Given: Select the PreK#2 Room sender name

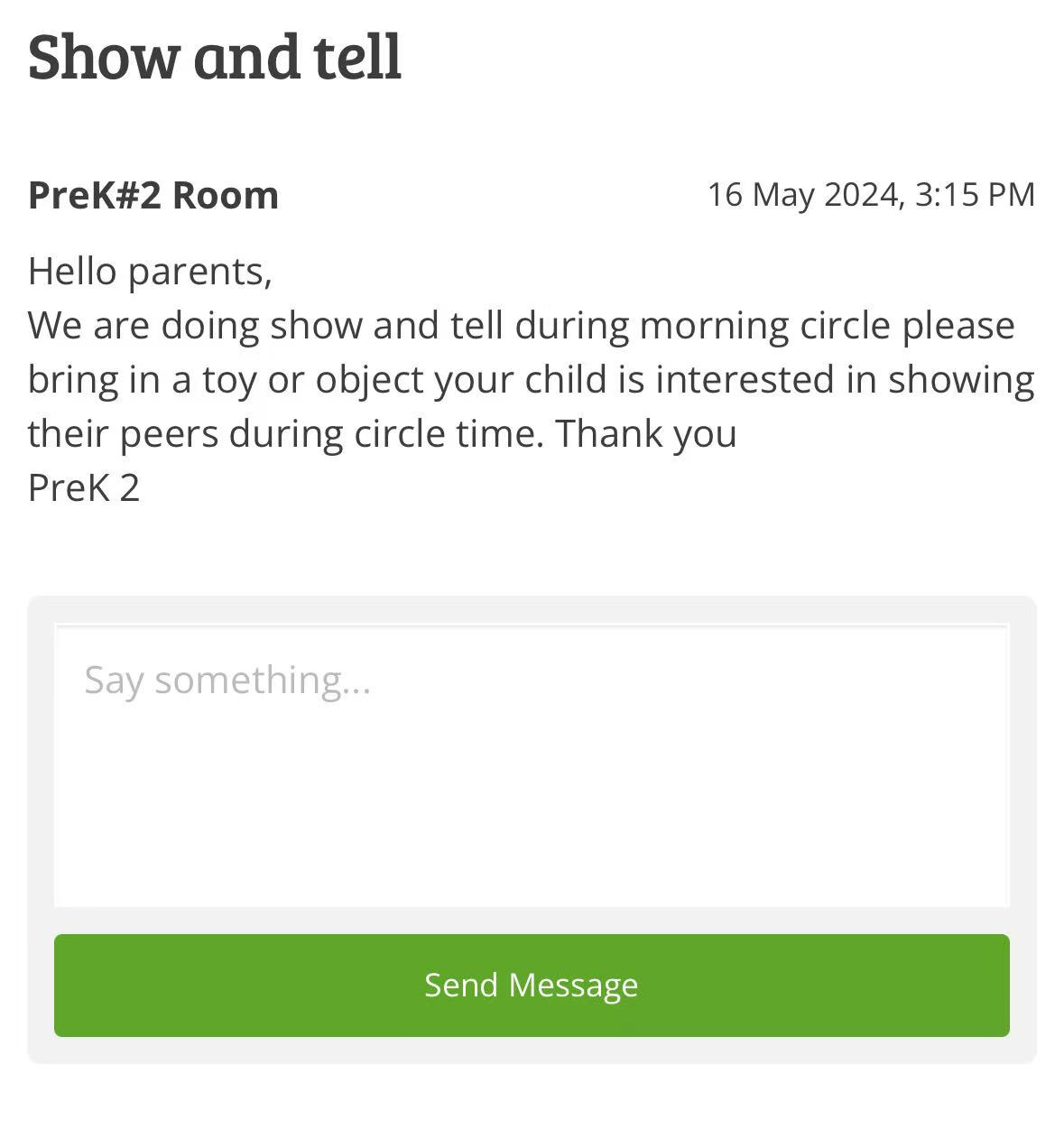Looking at the screenshot, I should [153, 194].
